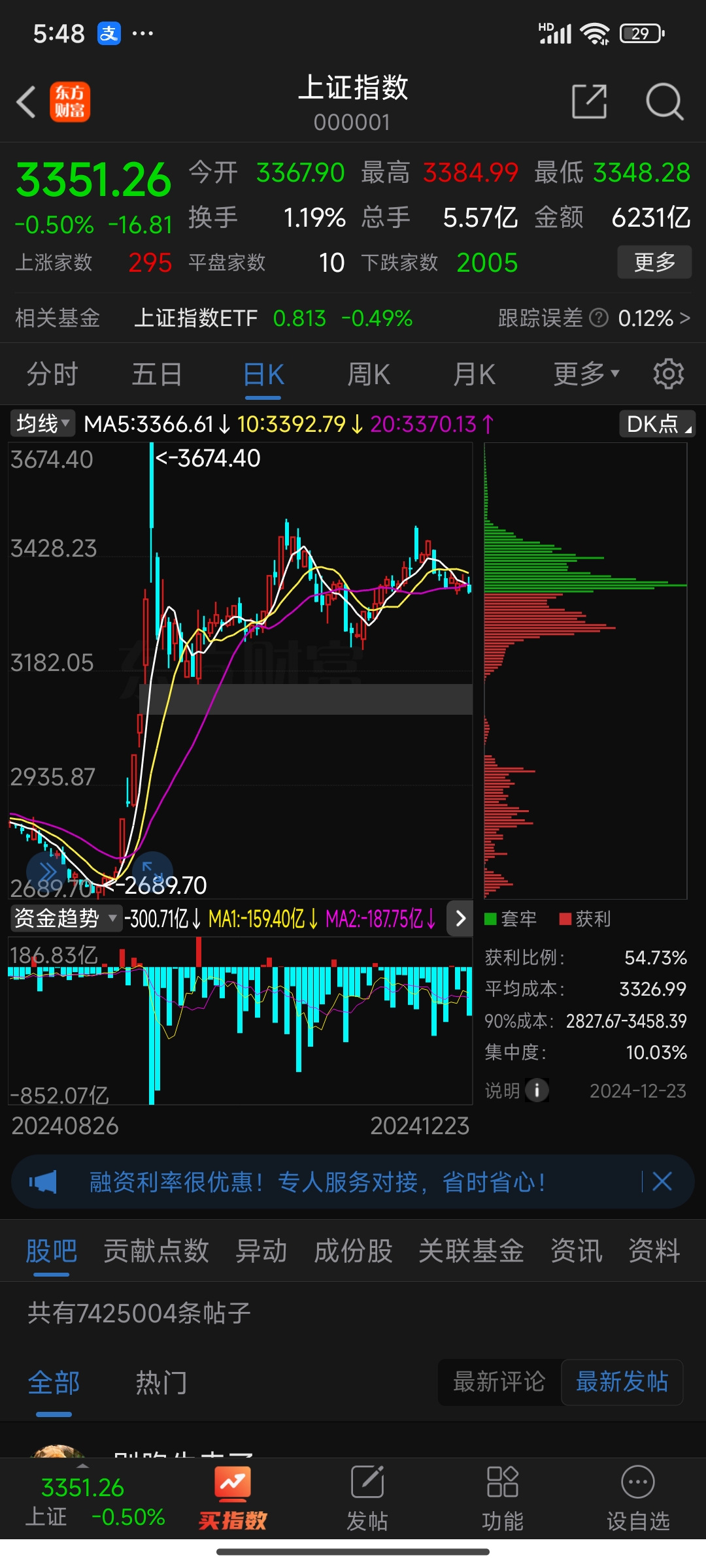The height and width of the screenshot is (1568, 706).
Task: Select the 月K chart tab
Action: pyautogui.click(x=474, y=375)
